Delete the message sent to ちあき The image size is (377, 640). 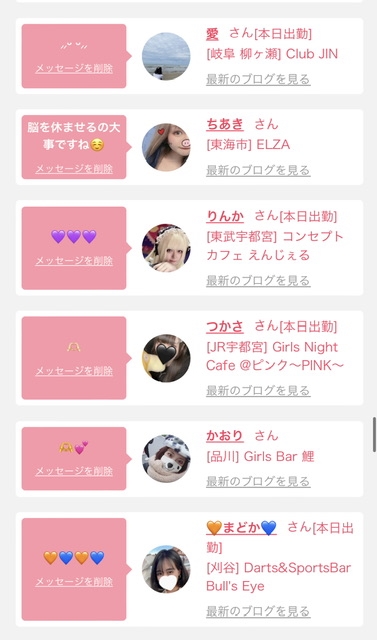click(74, 169)
